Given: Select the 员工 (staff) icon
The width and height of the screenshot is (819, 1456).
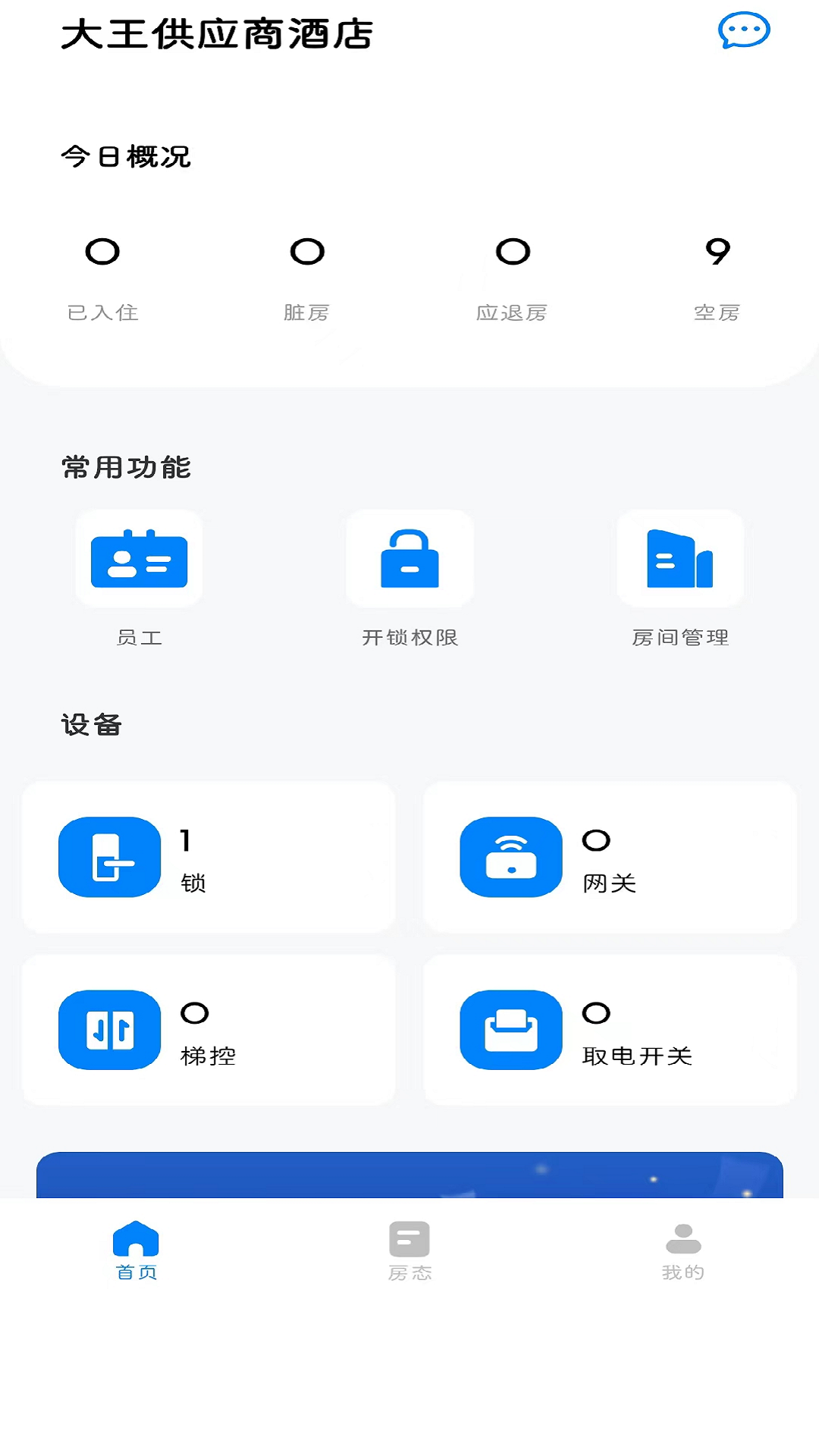Looking at the screenshot, I should (x=139, y=559).
